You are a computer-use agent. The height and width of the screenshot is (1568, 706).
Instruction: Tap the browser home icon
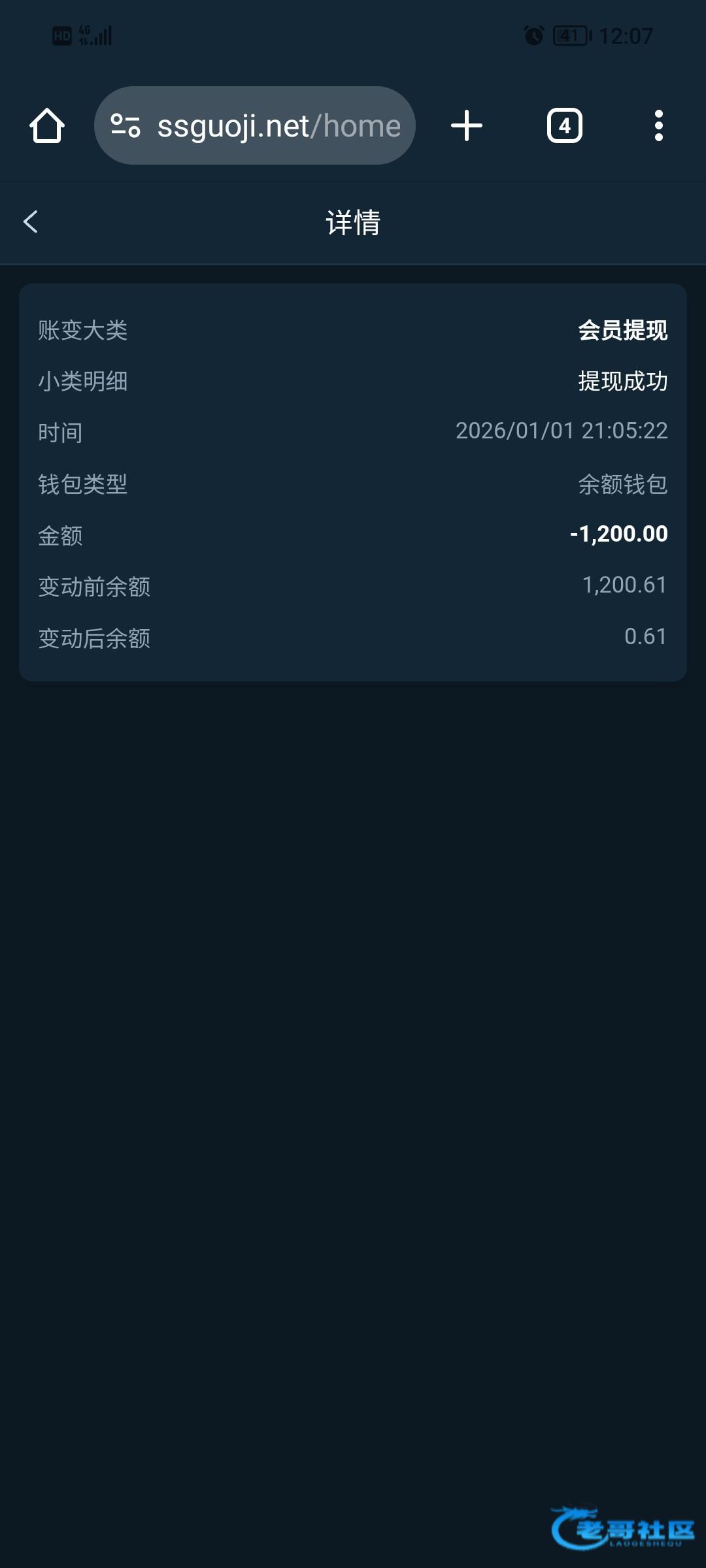[47, 125]
